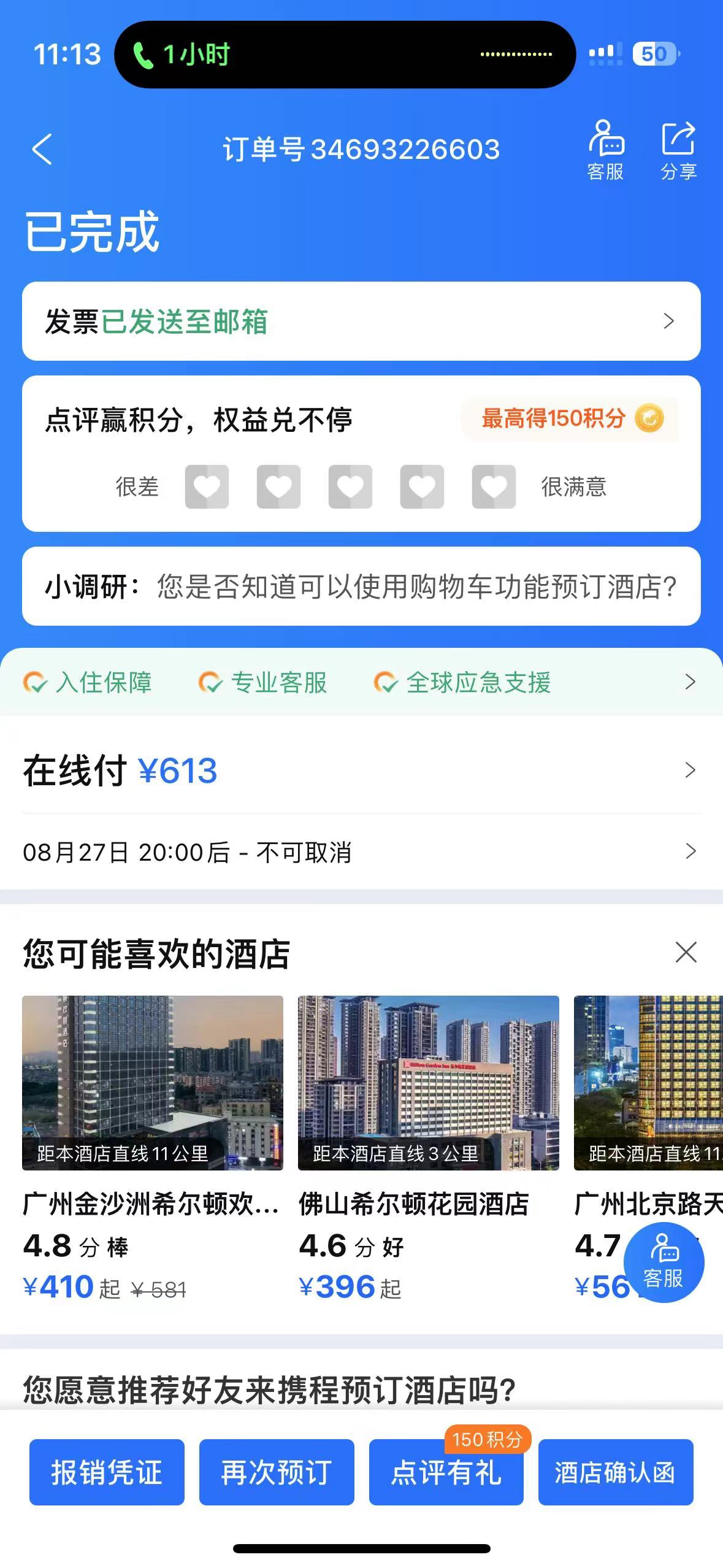
Task: Share this order via 分享
Action: [x=678, y=150]
